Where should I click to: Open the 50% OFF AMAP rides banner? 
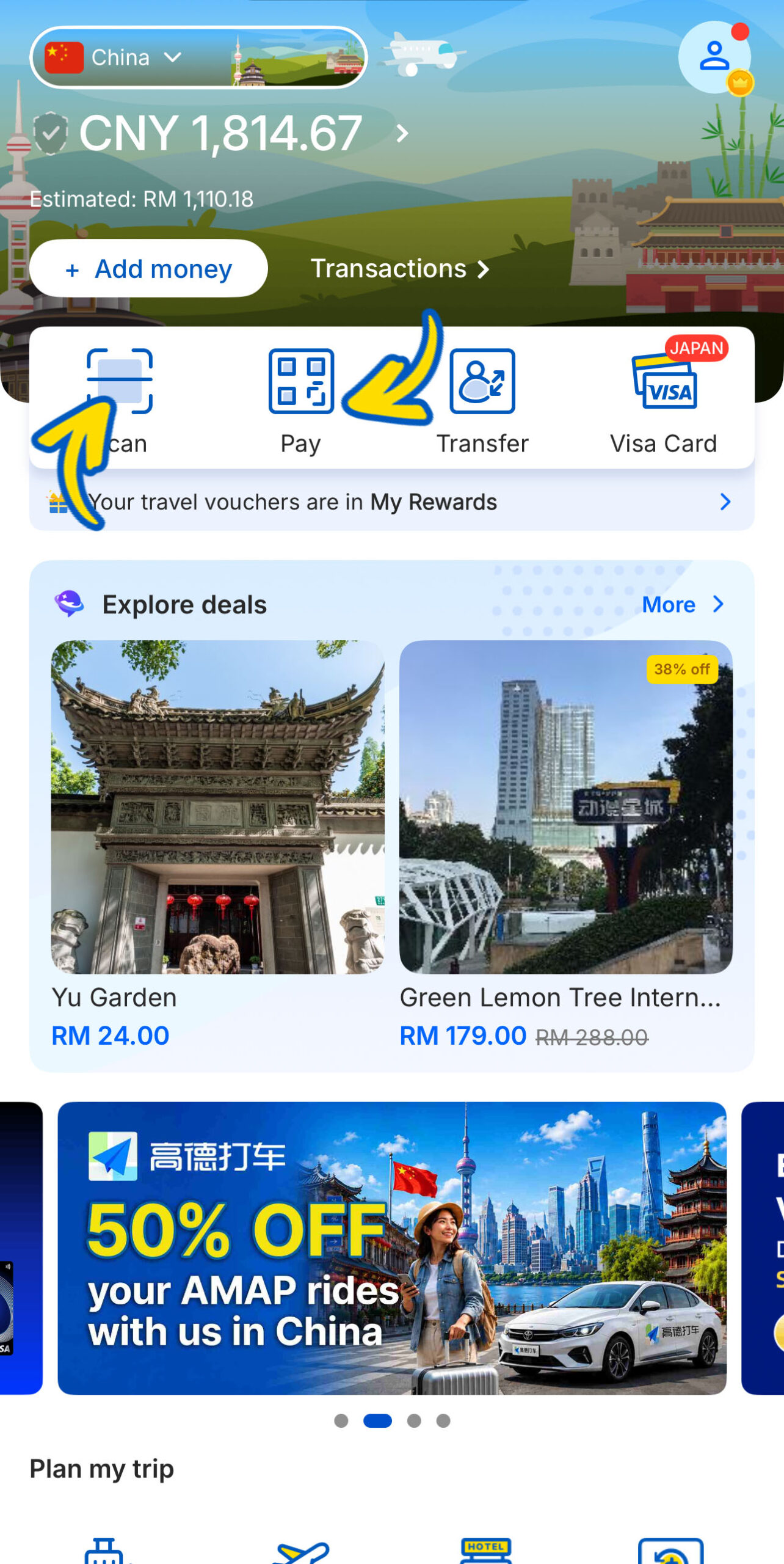pos(392,1248)
